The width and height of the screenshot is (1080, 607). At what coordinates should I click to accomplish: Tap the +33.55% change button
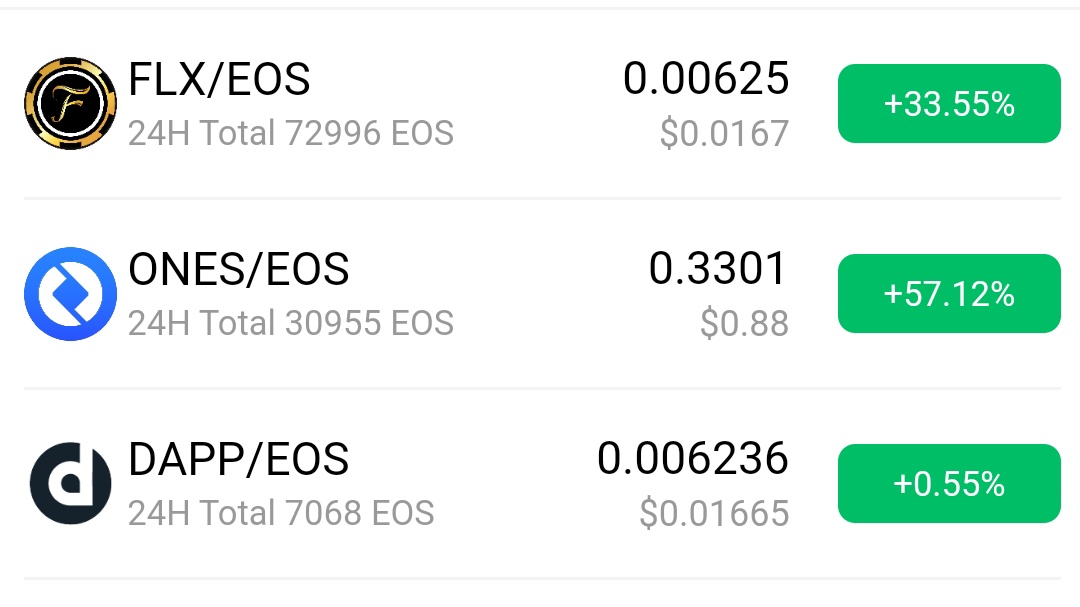tap(948, 104)
